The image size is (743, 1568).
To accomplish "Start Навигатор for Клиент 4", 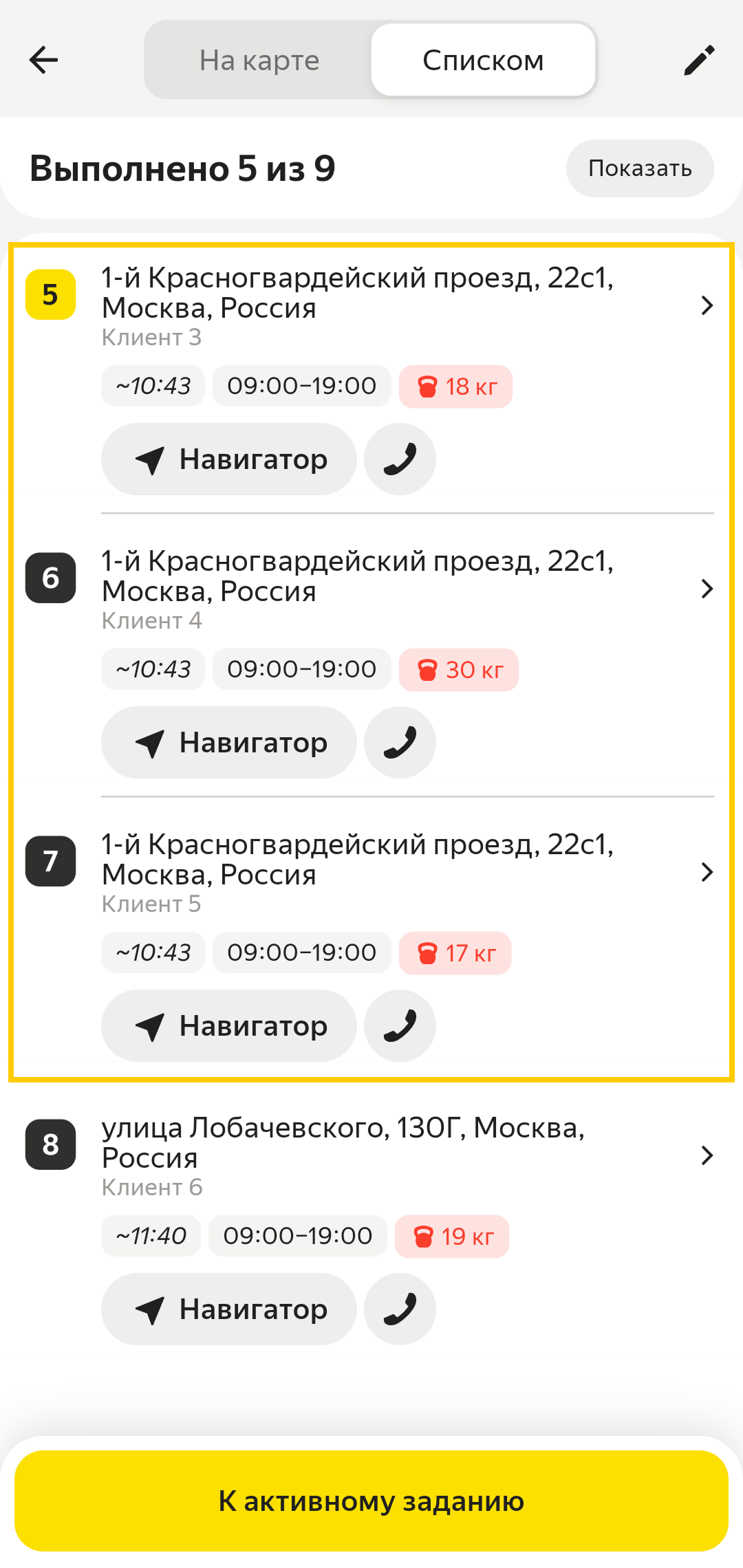I will (x=229, y=742).
